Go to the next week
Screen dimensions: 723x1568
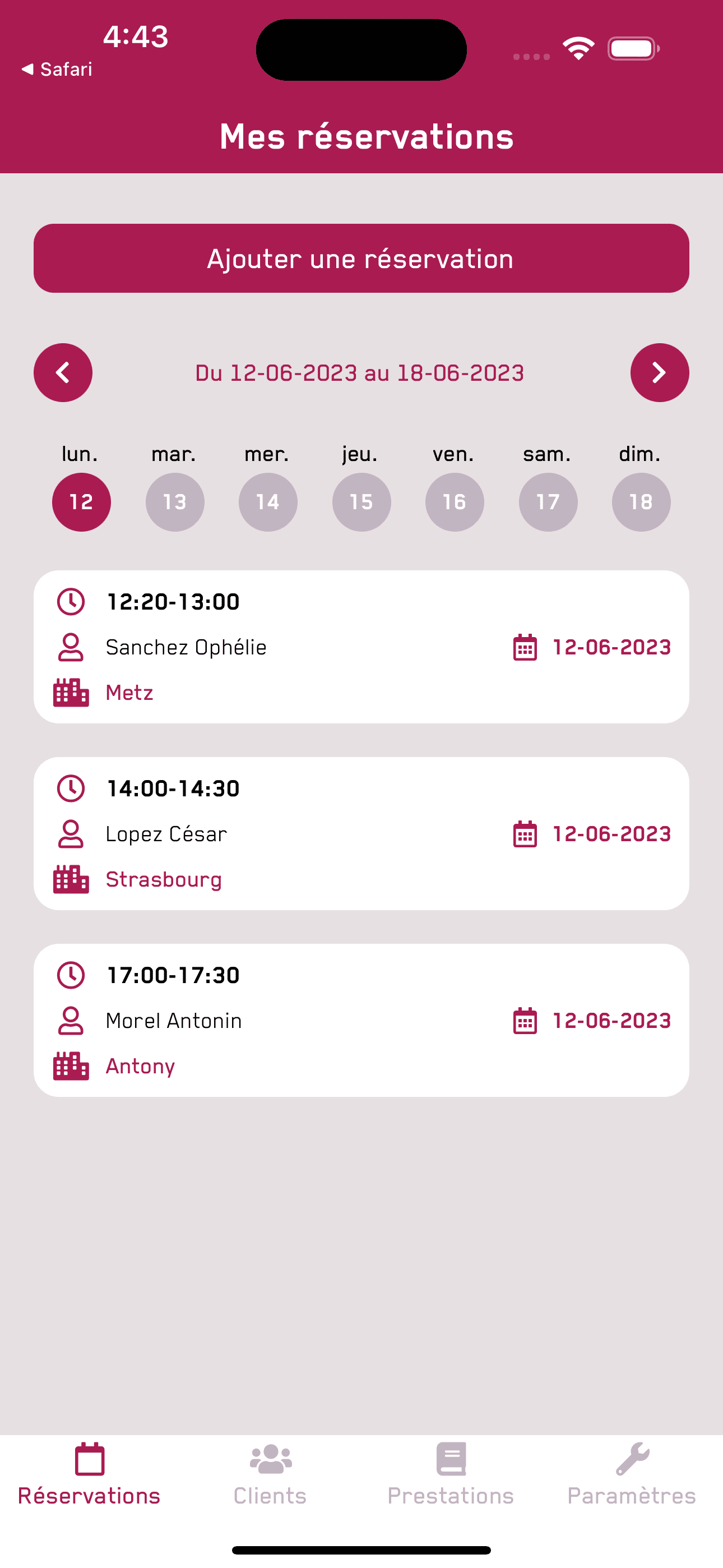(659, 372)
